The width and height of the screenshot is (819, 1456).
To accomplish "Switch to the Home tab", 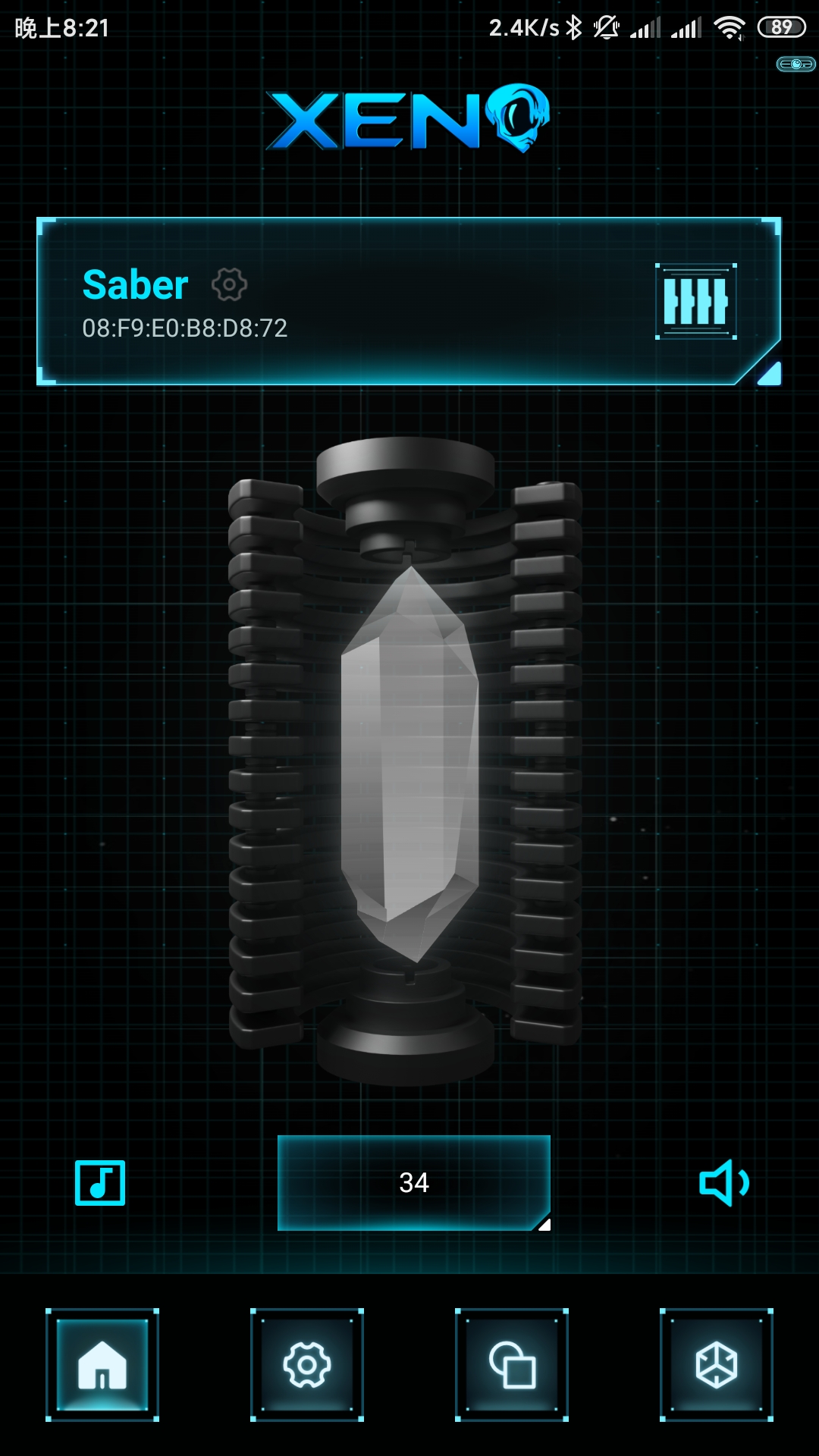I will point(102,1364).
